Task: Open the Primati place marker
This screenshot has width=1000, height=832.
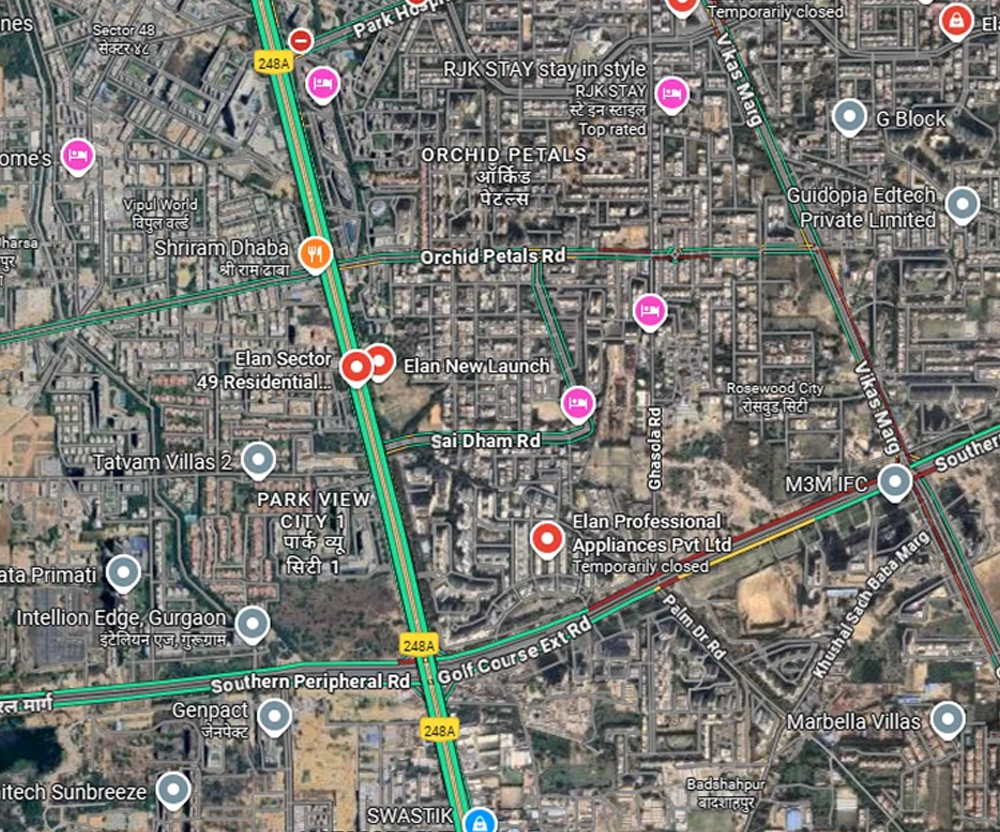Action: (123, 572)
